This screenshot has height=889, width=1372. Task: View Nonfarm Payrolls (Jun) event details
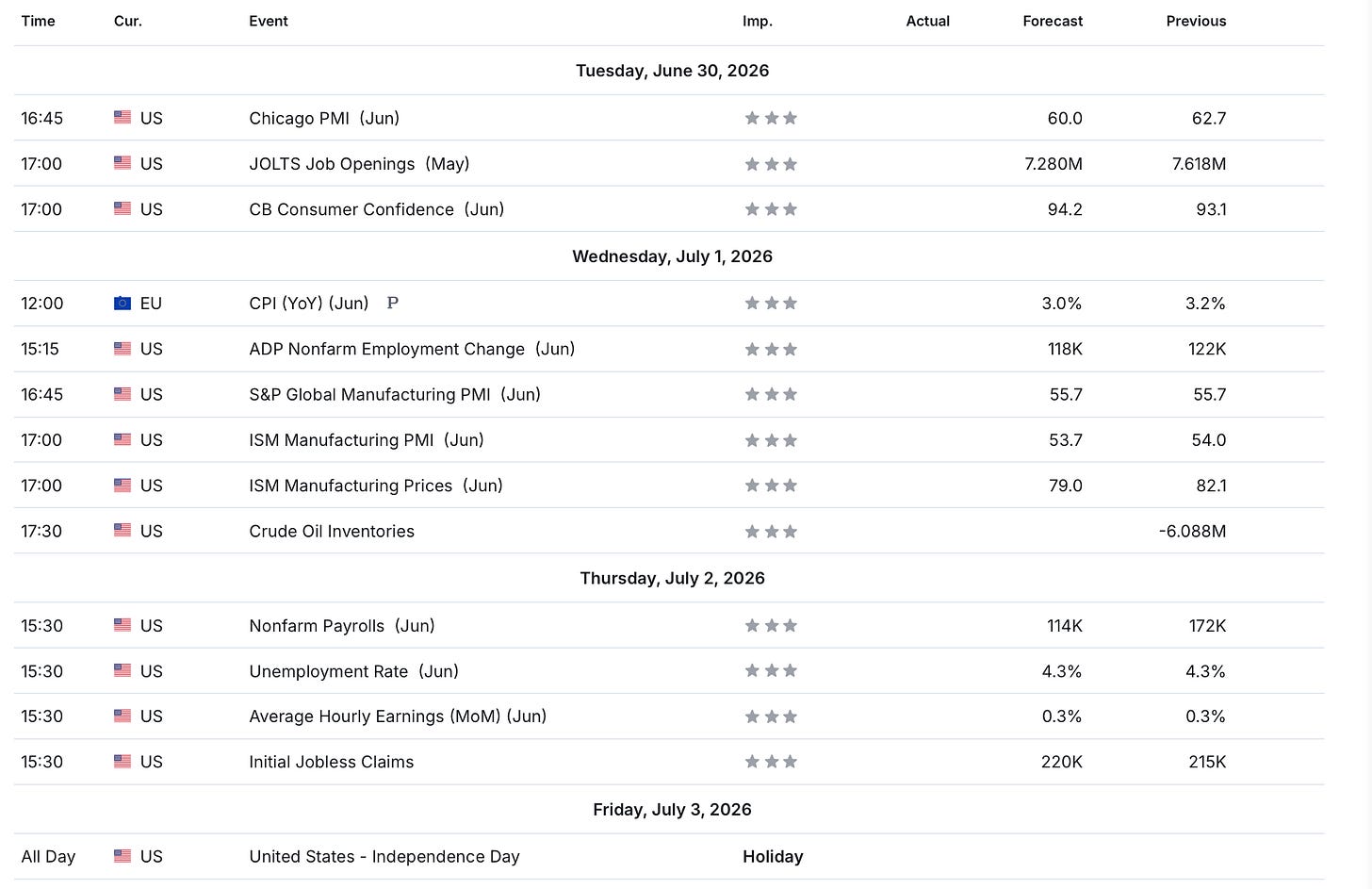click(x=342, y=626)
